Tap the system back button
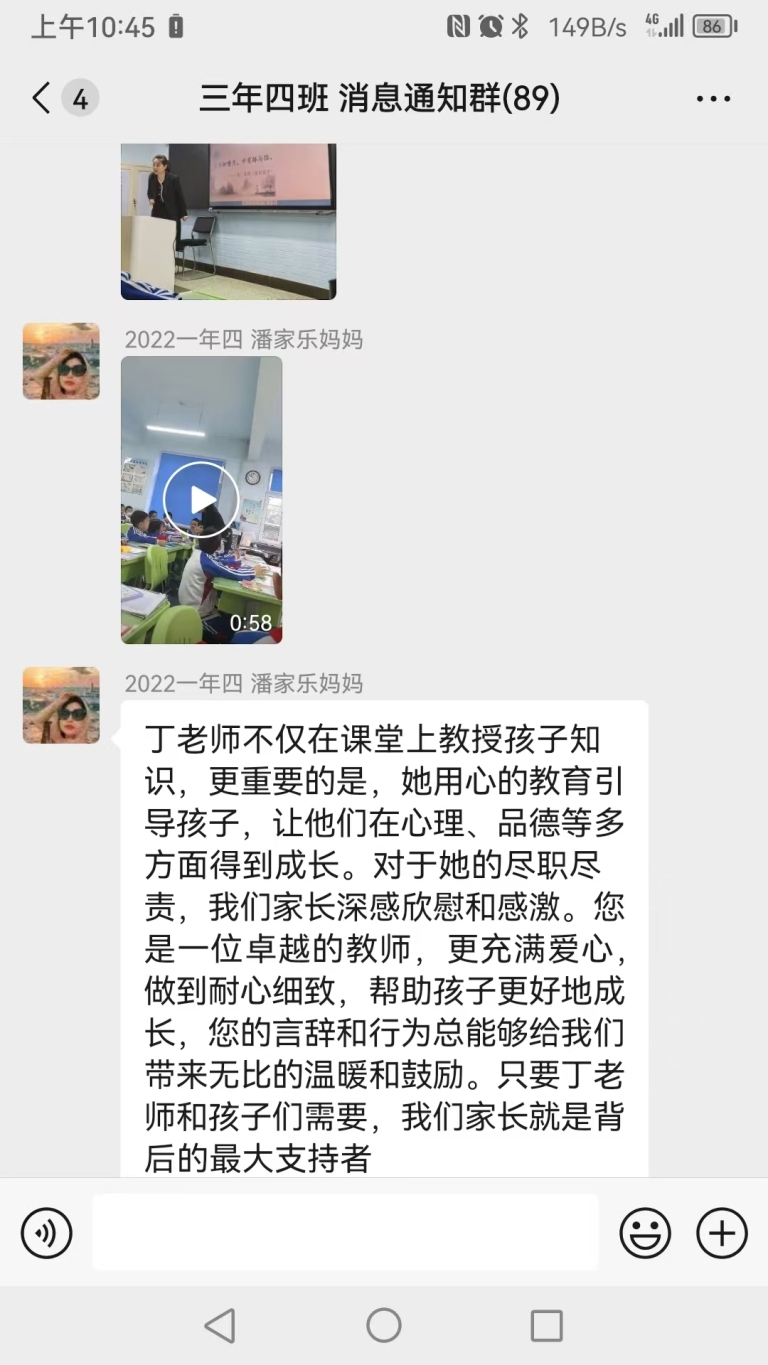 [x=219, y=1326]
